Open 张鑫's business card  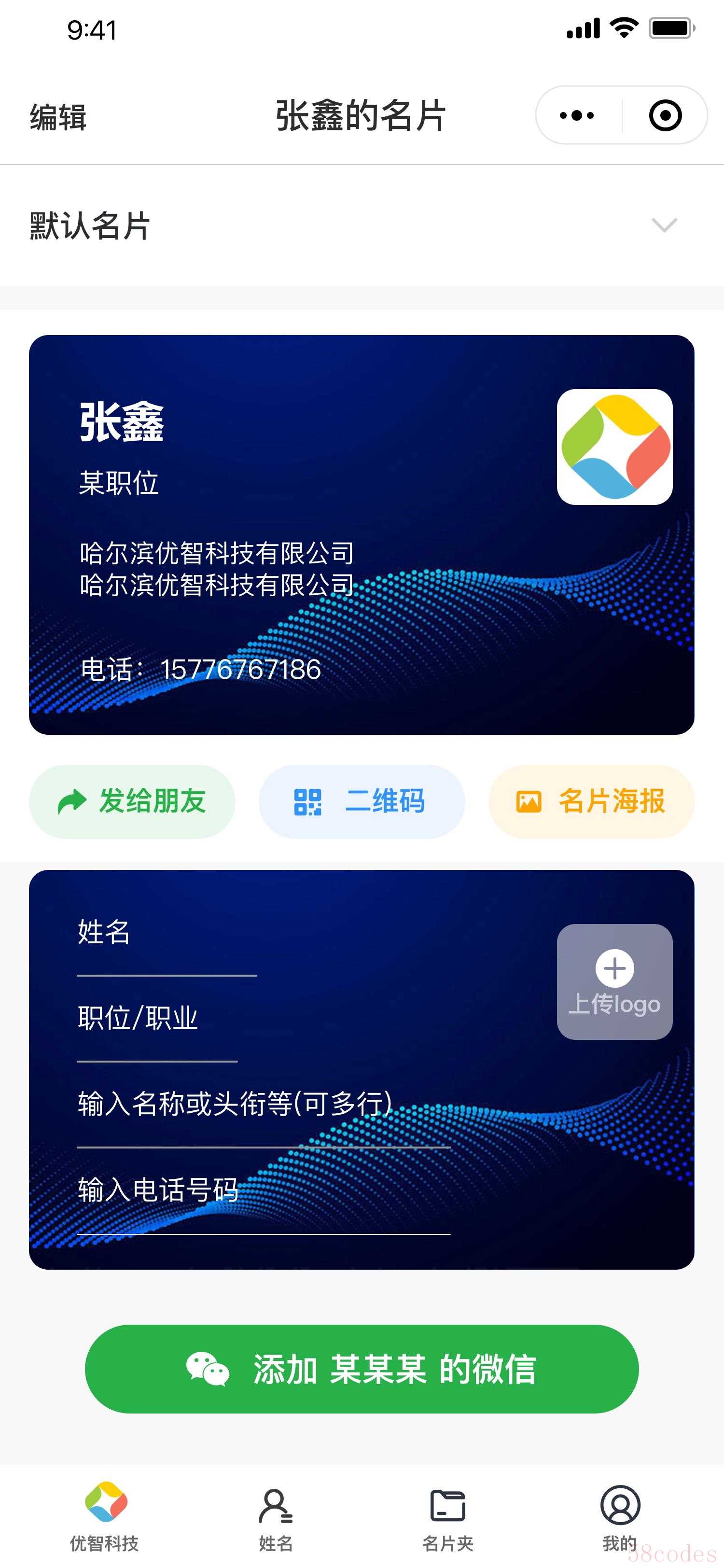(x=362, y=534)
